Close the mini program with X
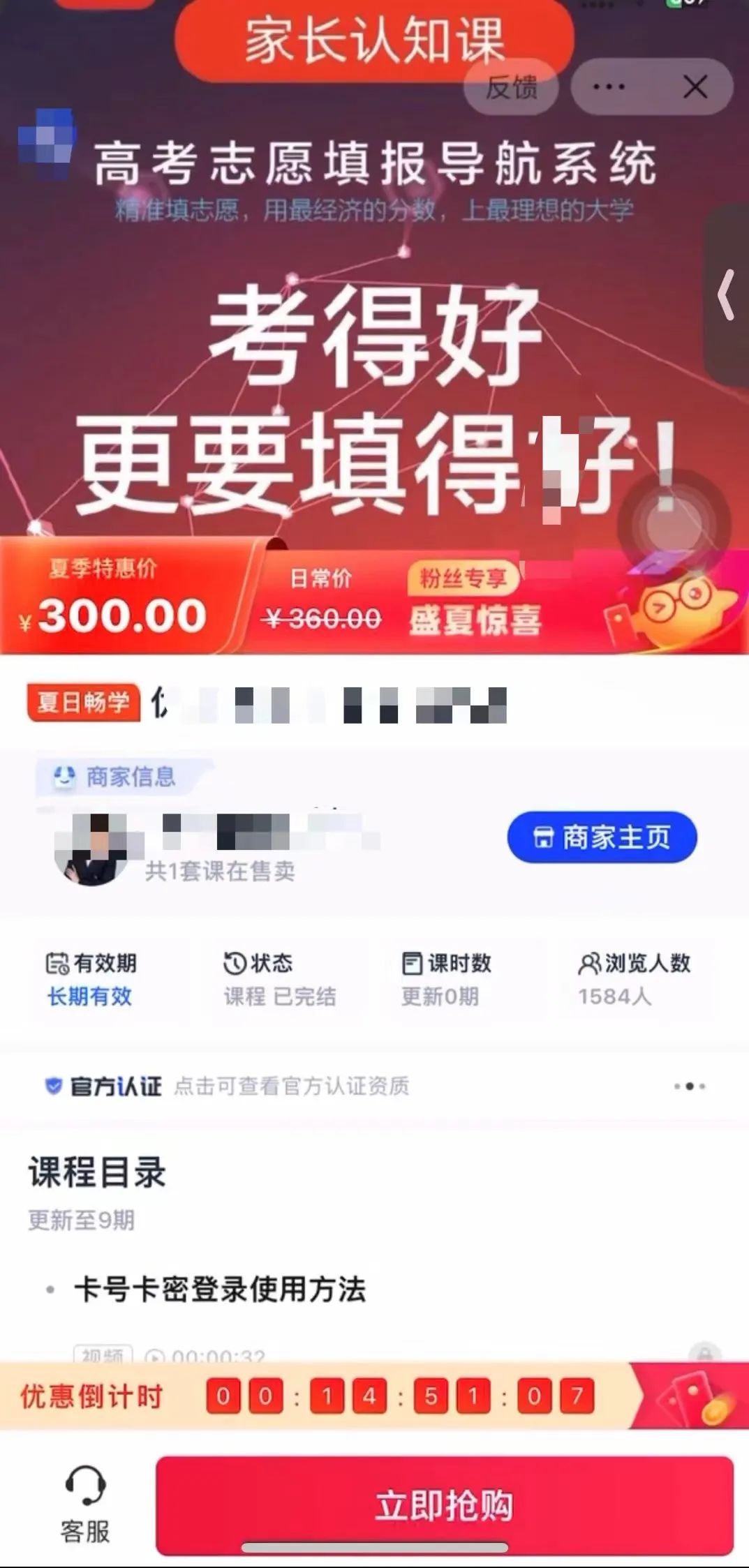 (x=695, y=87)
